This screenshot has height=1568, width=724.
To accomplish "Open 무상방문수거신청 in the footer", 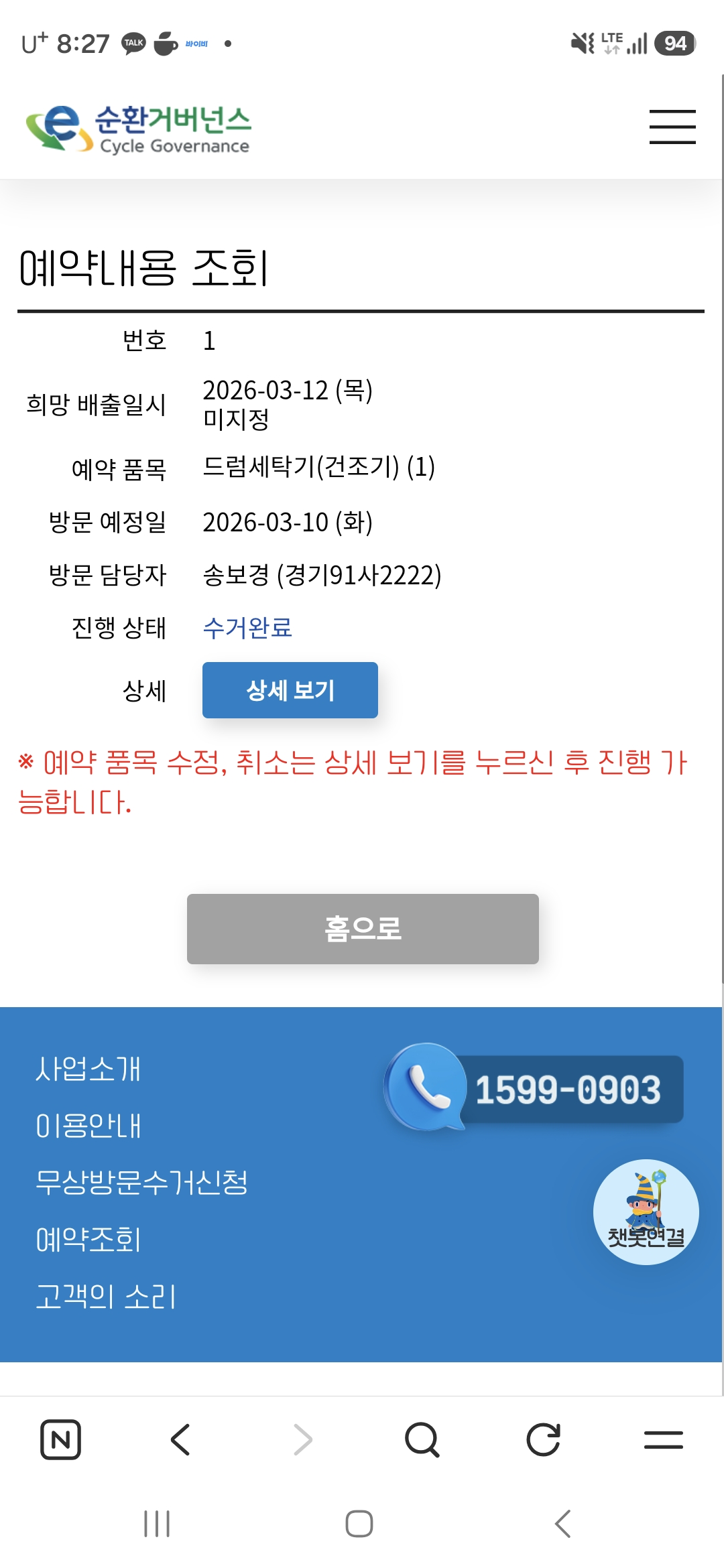I will pos(141,1183).
